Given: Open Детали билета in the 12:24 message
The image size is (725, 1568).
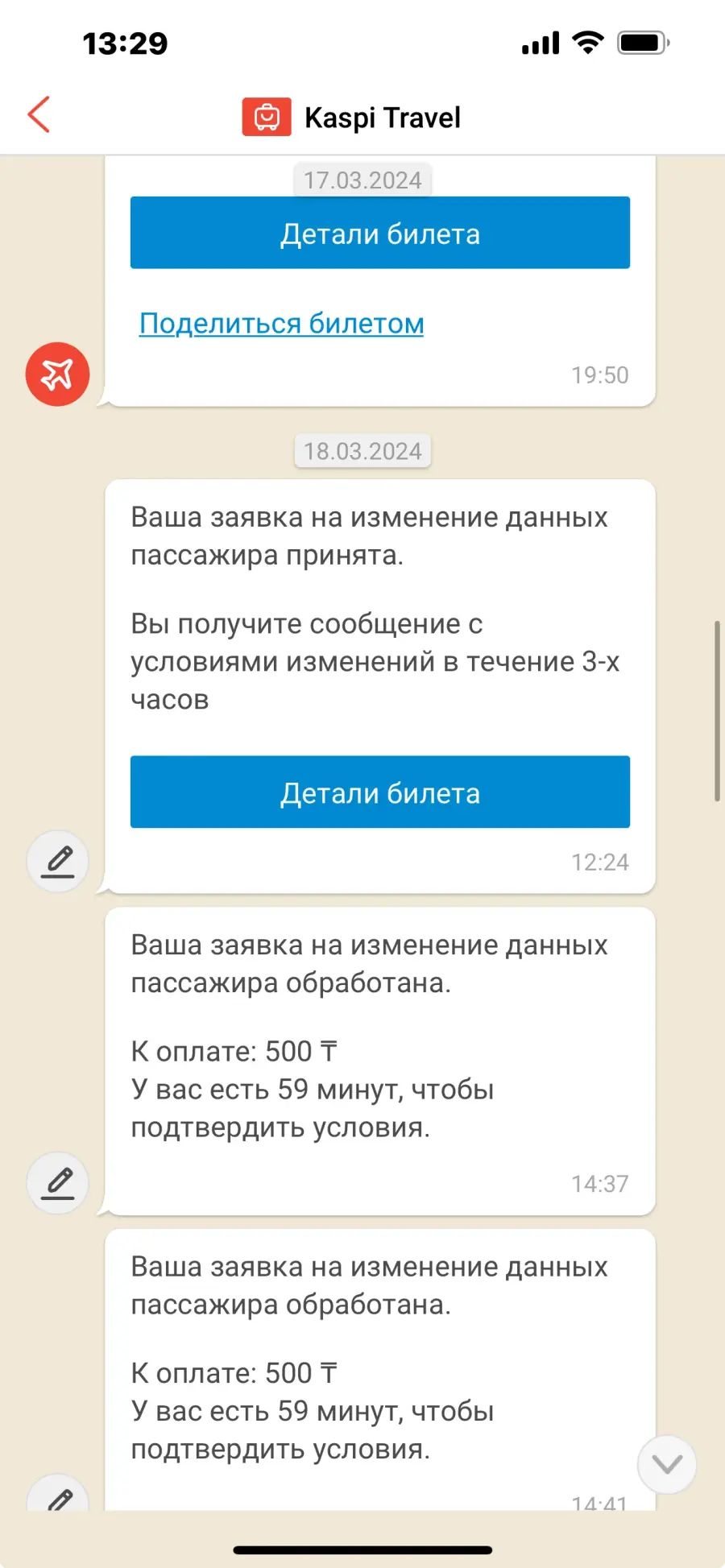Looking at the screenshot, I should point(380,792).
